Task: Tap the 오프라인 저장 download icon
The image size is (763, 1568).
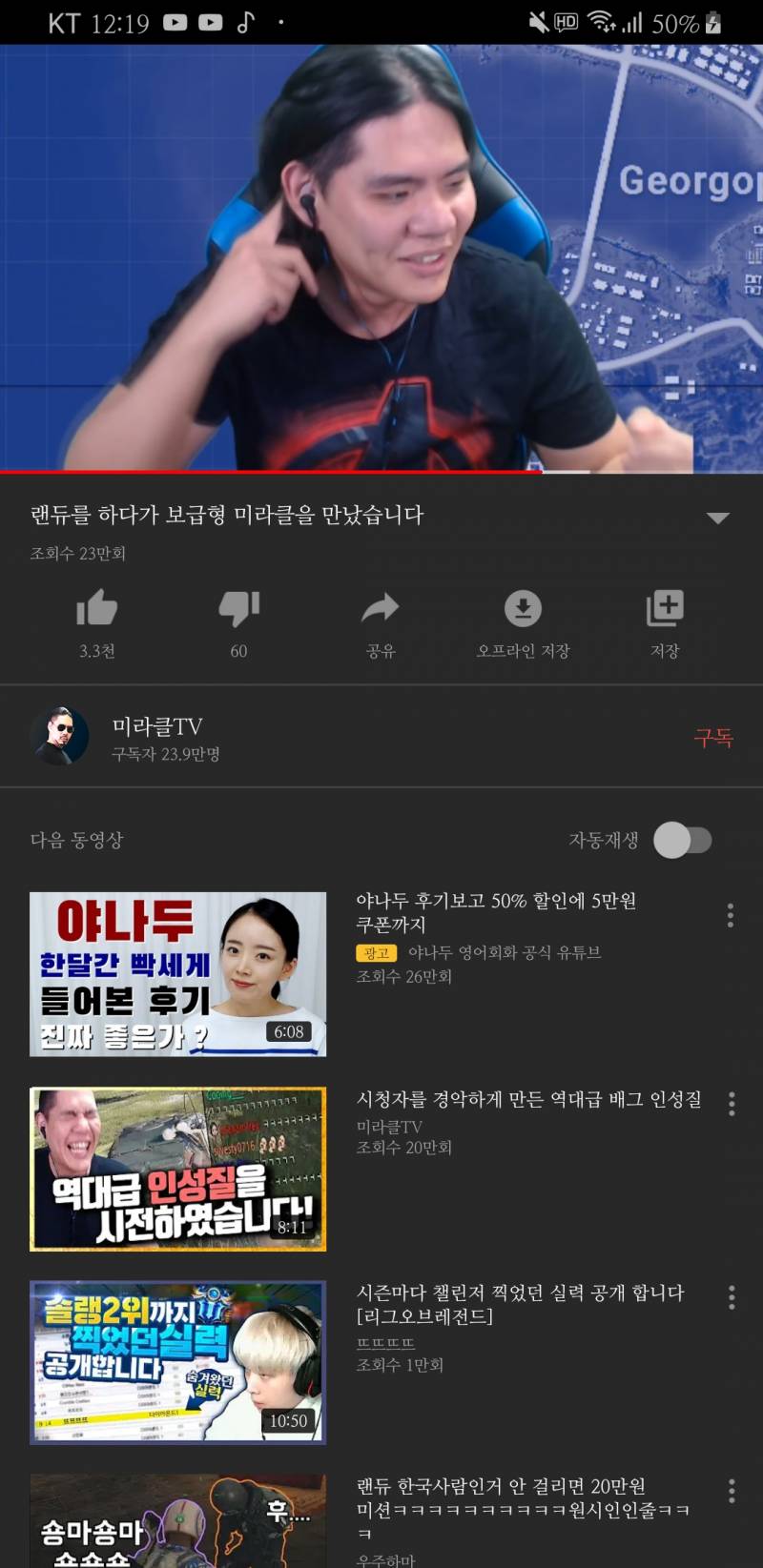Action: coord(523,607)
